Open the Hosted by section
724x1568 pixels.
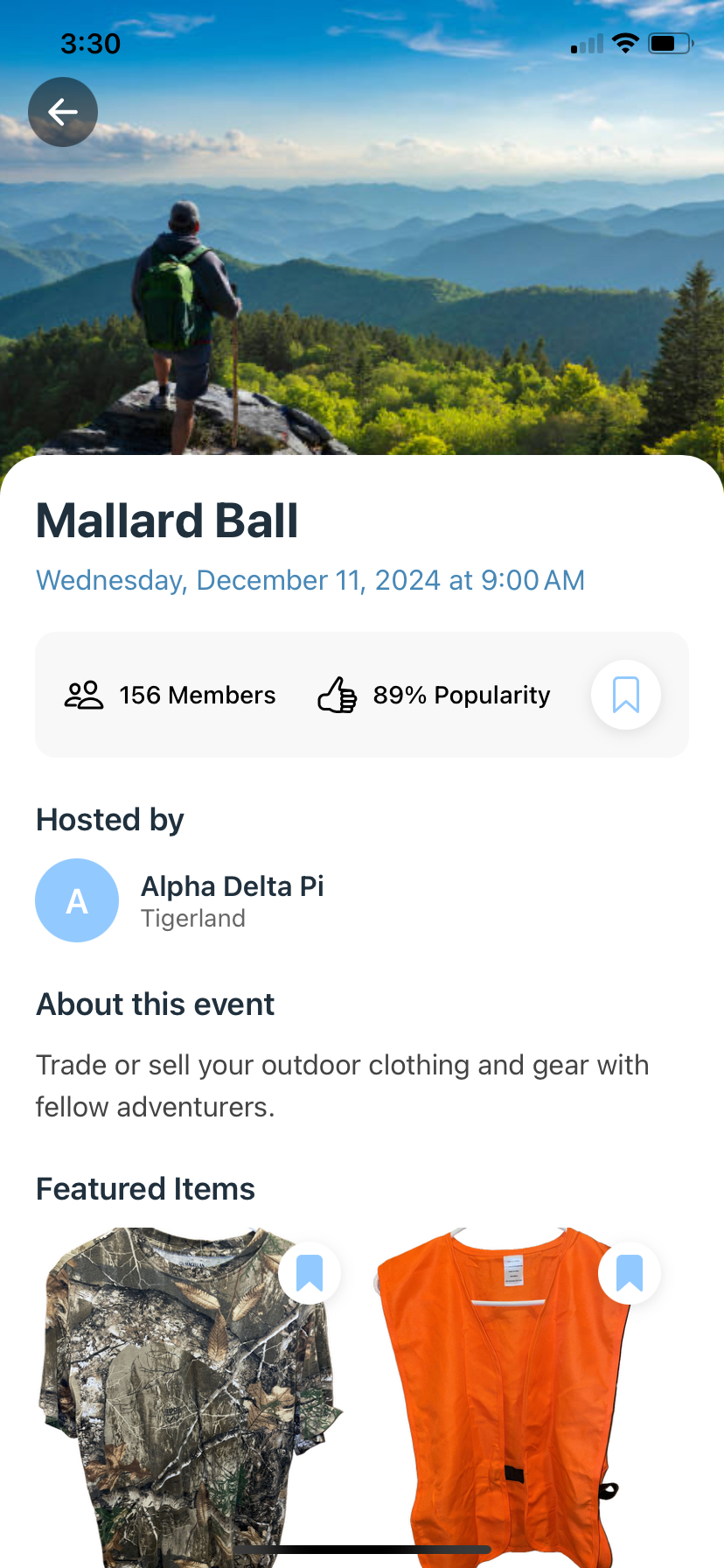[109, 819]
